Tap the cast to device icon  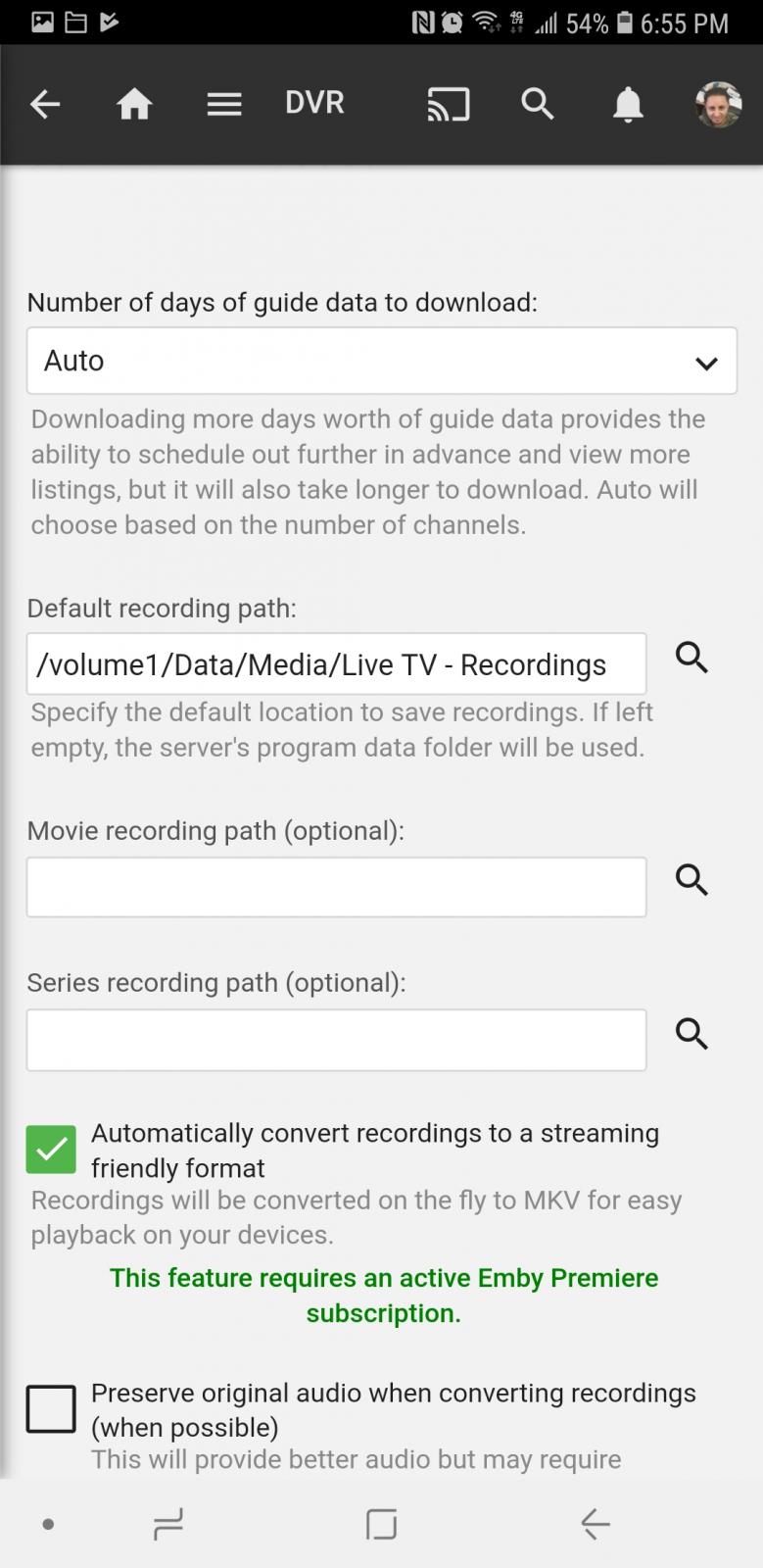pos(449,104)
